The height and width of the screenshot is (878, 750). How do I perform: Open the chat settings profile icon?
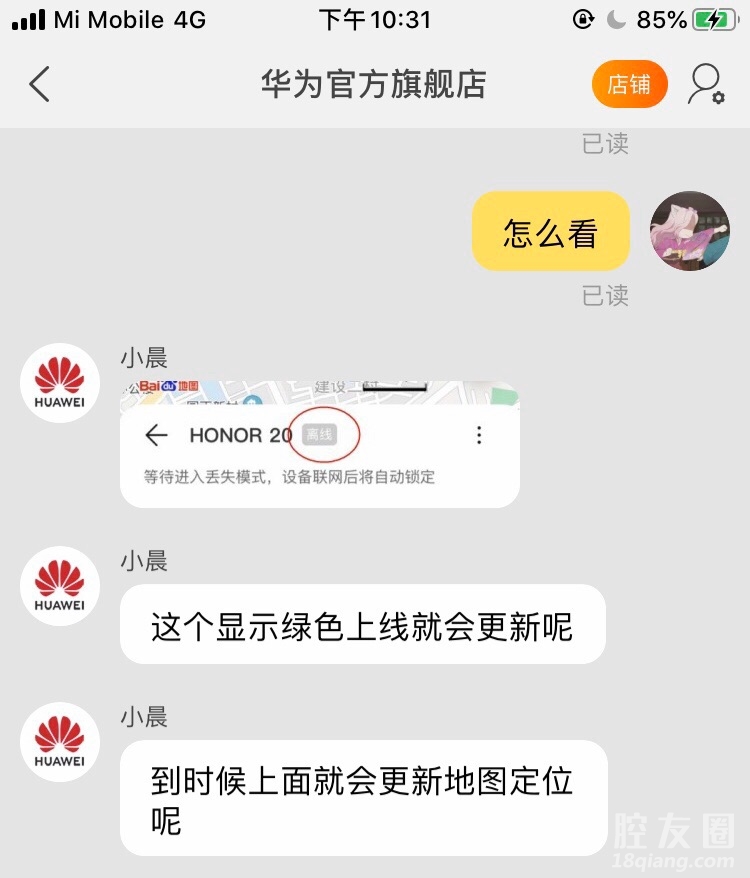[705, 85]
